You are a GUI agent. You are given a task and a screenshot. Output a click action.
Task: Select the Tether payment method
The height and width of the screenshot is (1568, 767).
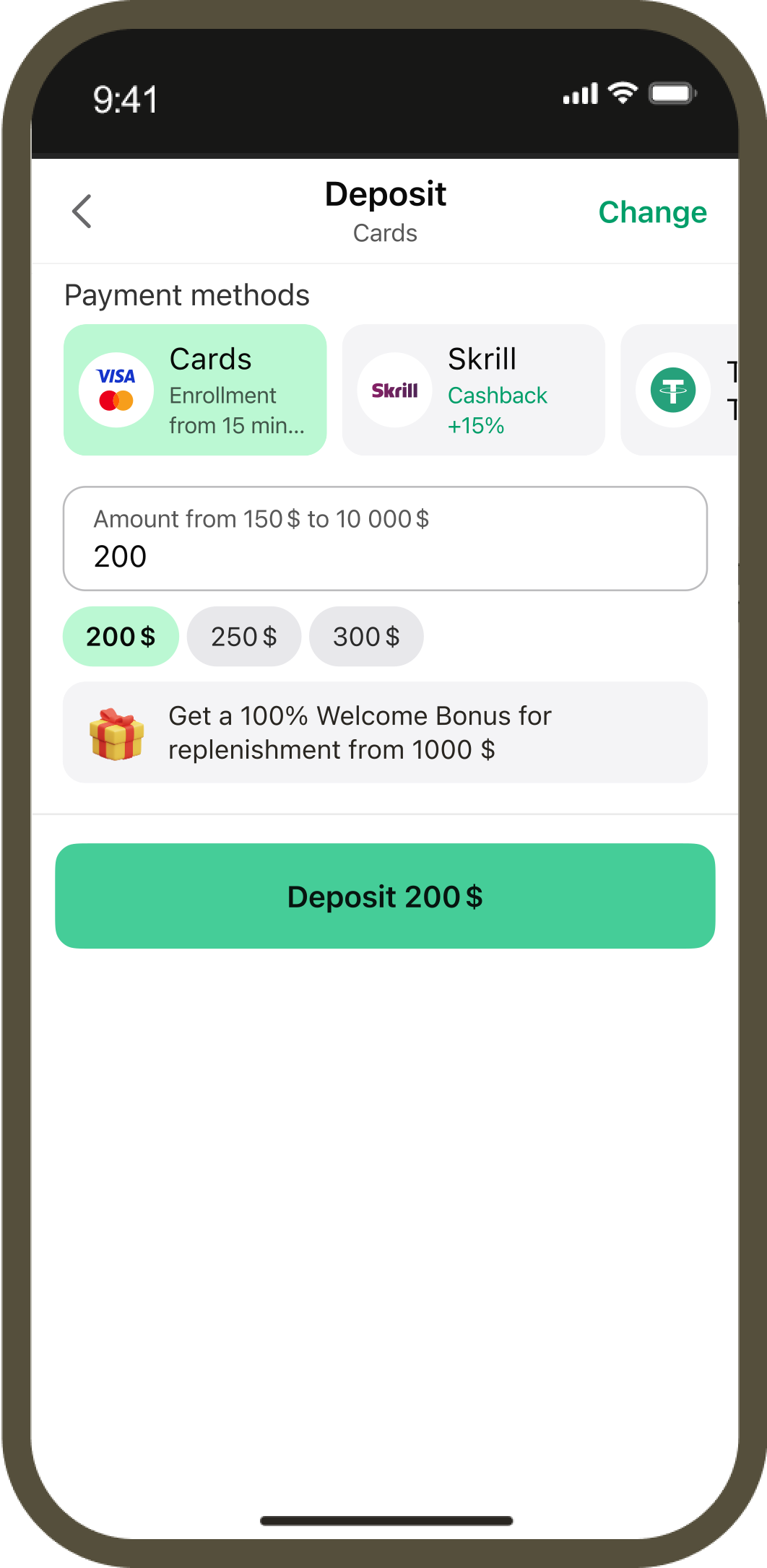point(679,390)
